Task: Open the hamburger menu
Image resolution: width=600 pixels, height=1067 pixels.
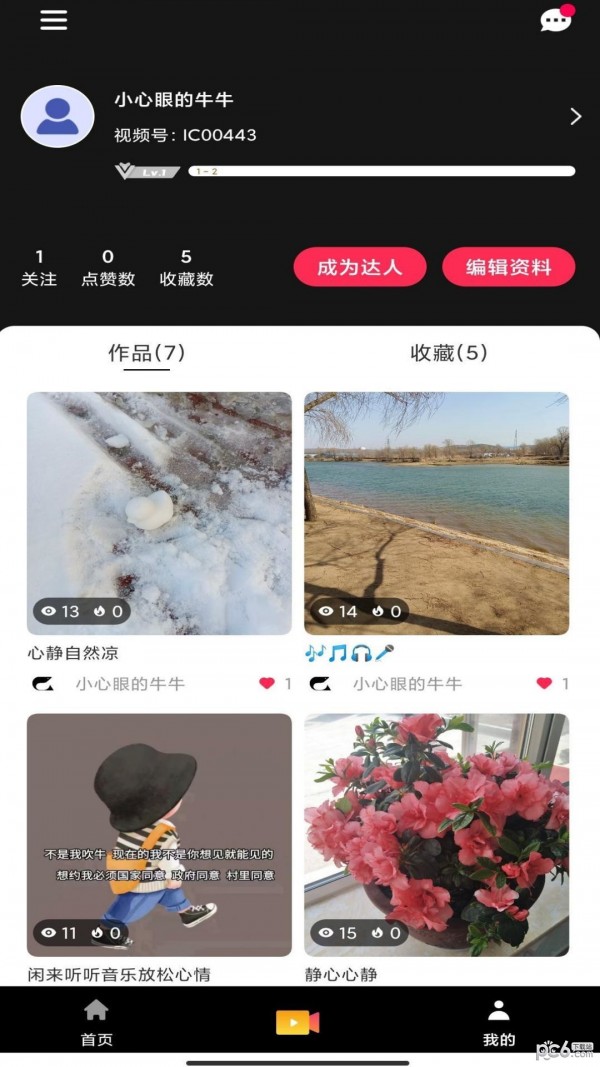Action: pos(54,20)
